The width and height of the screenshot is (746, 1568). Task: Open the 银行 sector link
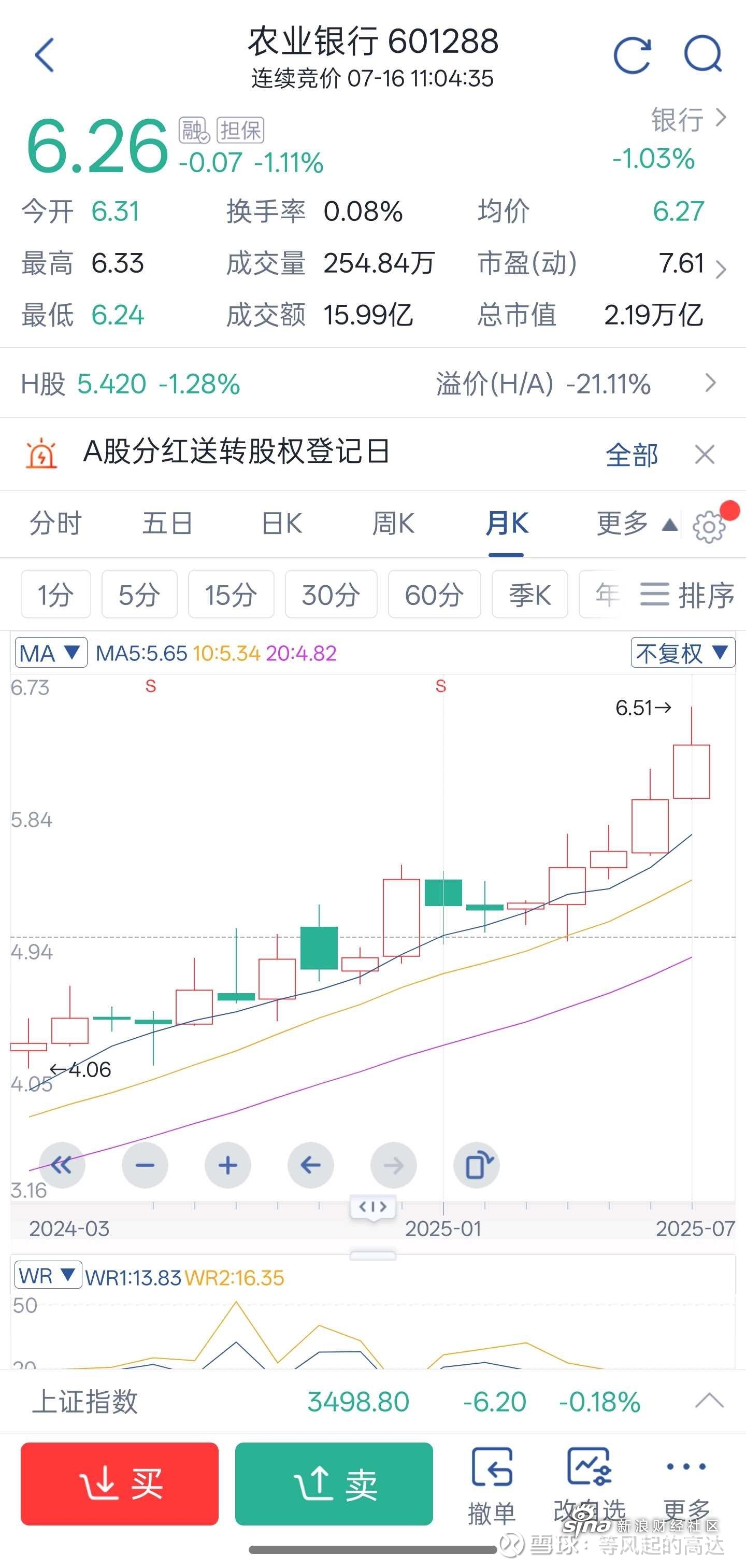pyautogui.click(x=688, y=119)
